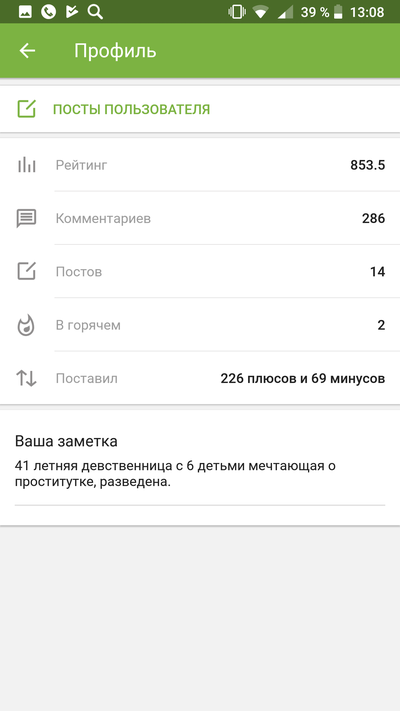Screen dimensions: 400x711
Task: Go back from the Профиль screen
Action: click(x=27, y=51)
